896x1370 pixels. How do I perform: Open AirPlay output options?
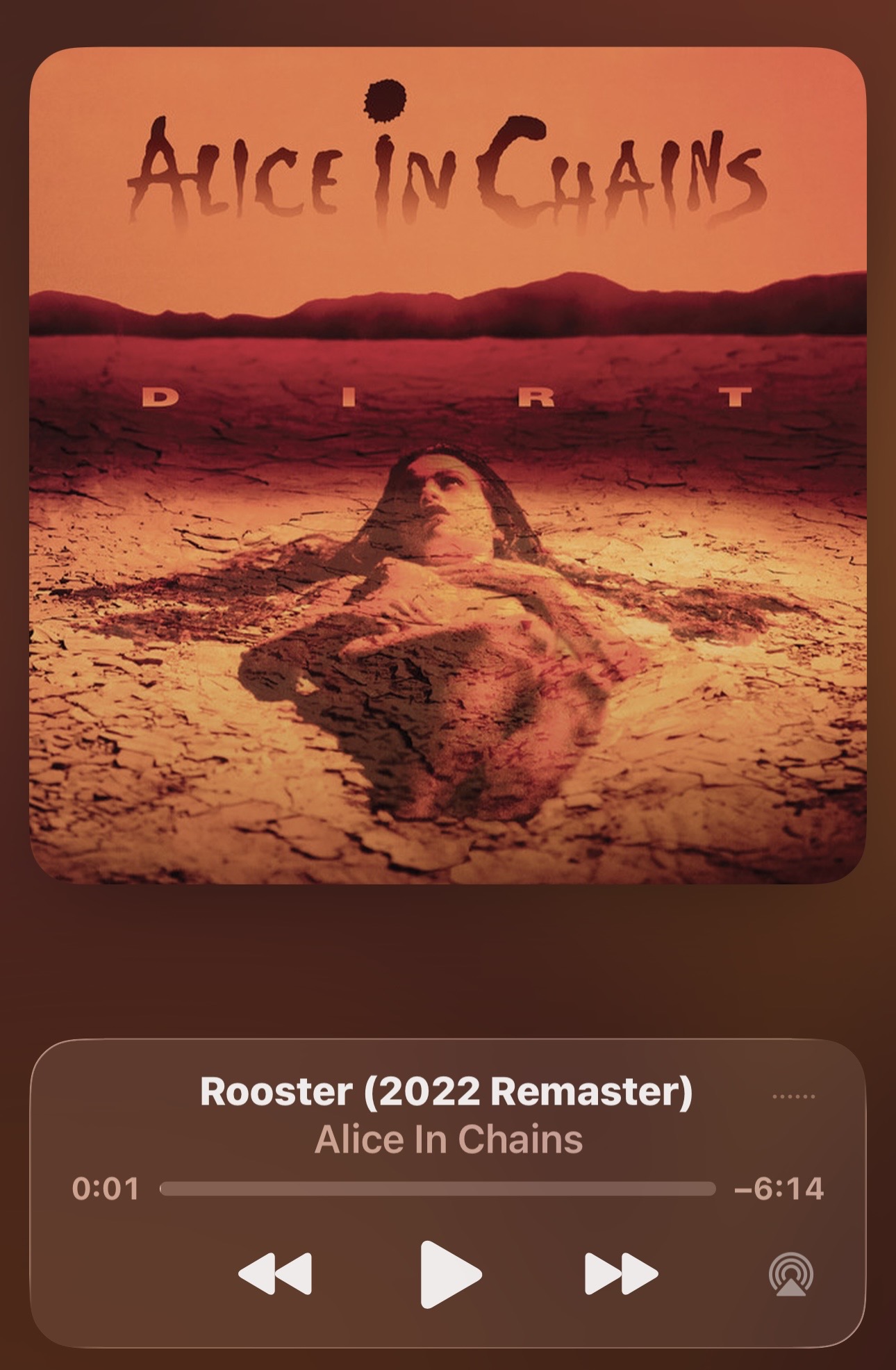click(790, 1275)
